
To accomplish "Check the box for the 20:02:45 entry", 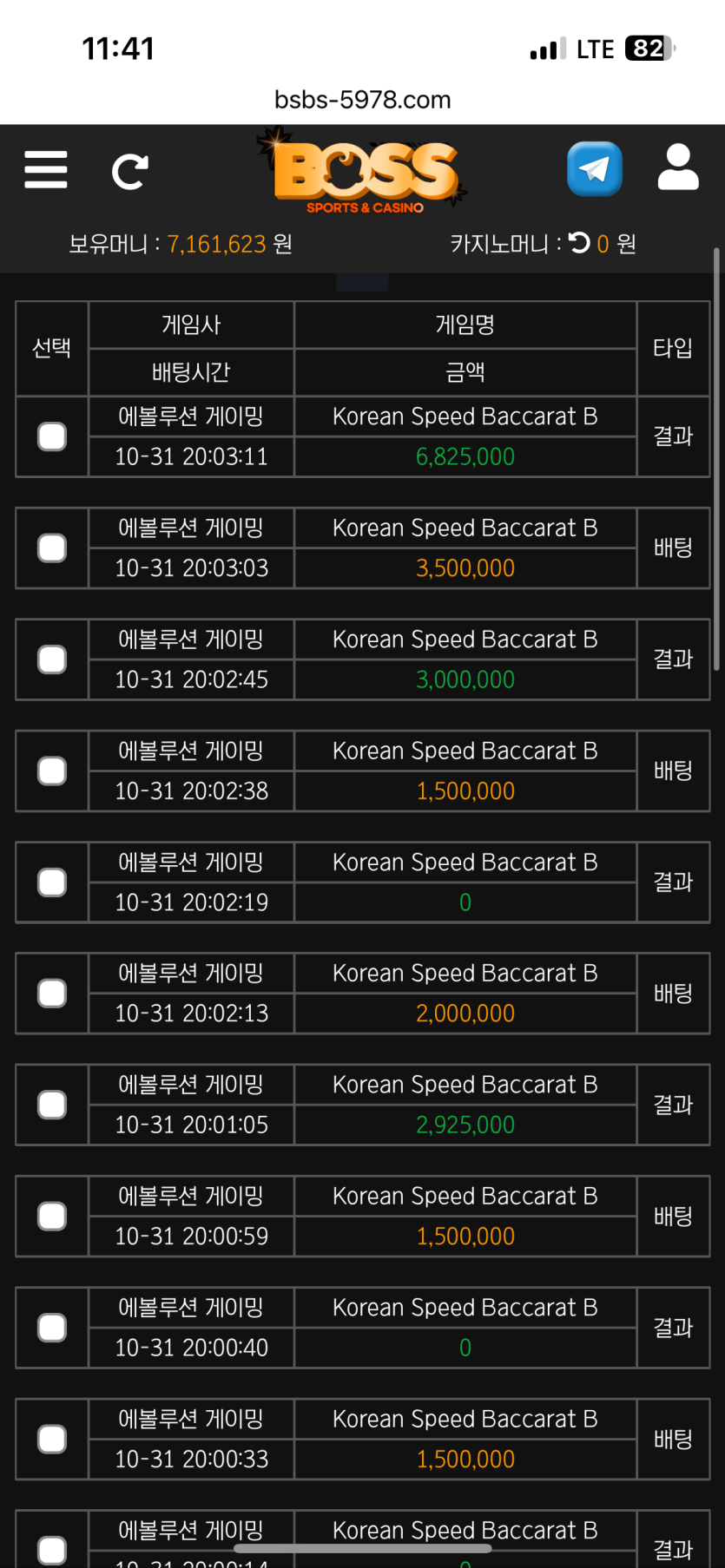I will (52, 659).
